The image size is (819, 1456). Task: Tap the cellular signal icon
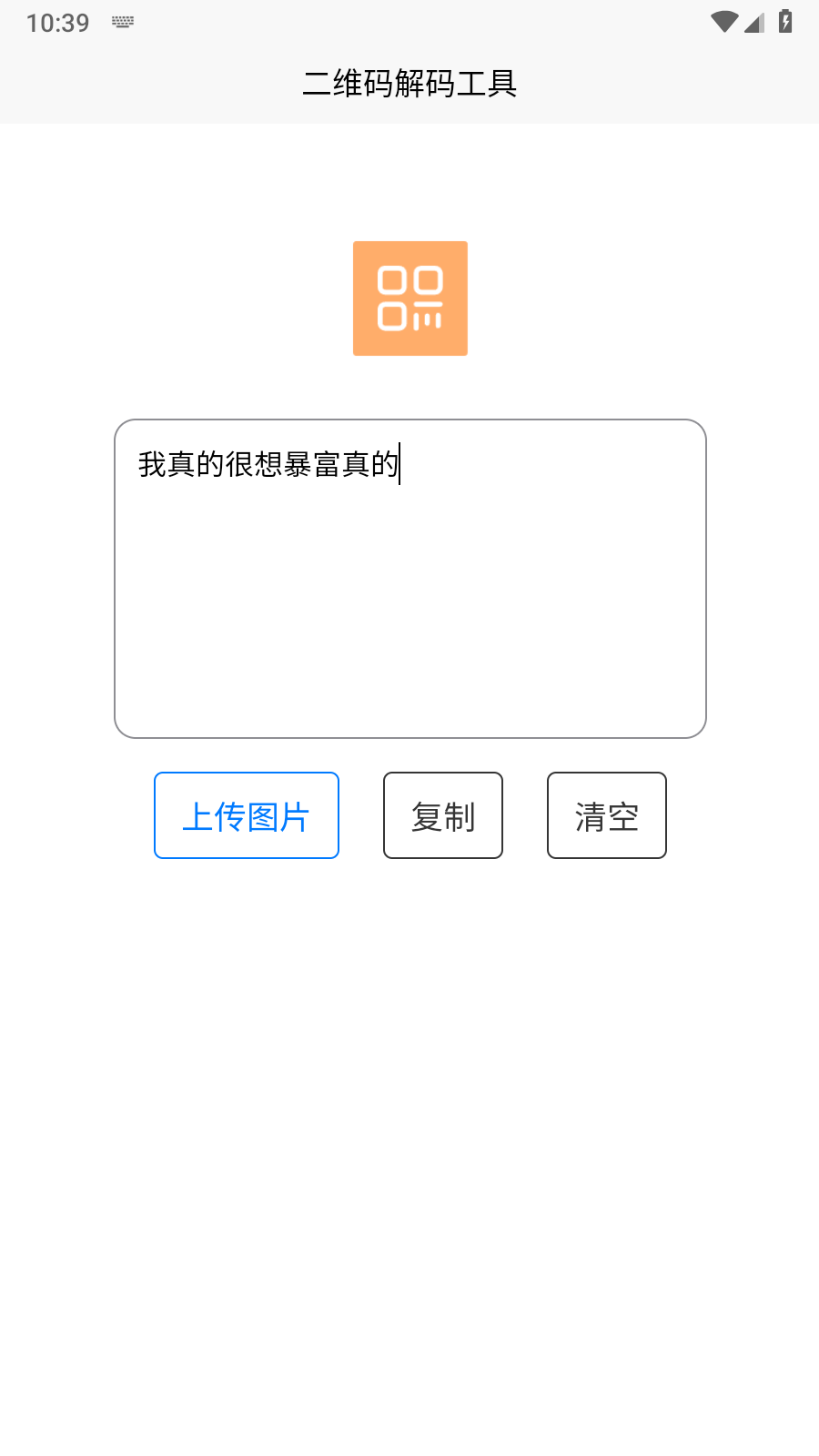click(x=753, y=24)
